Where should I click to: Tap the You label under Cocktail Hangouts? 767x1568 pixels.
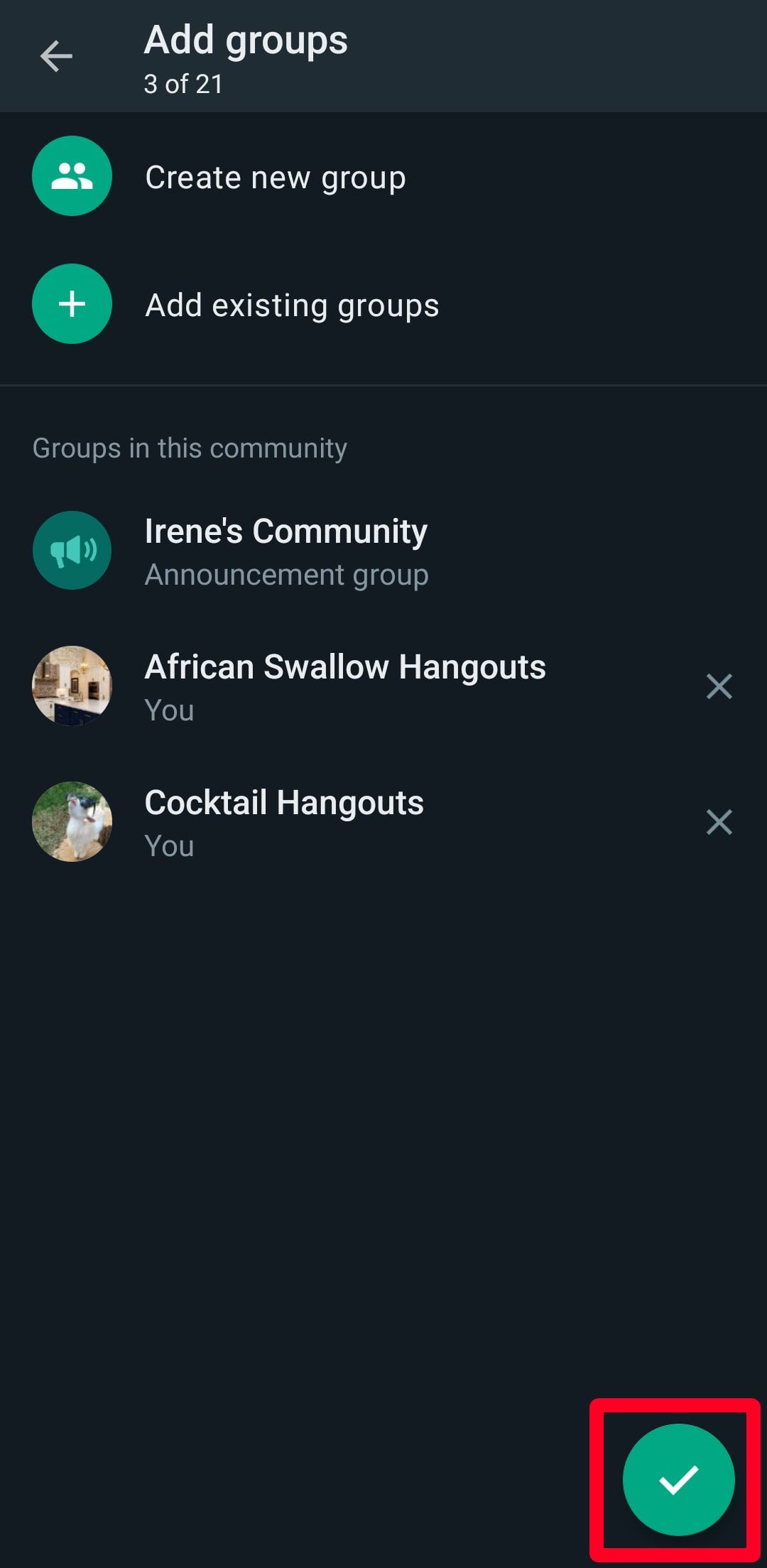[168, 845]
